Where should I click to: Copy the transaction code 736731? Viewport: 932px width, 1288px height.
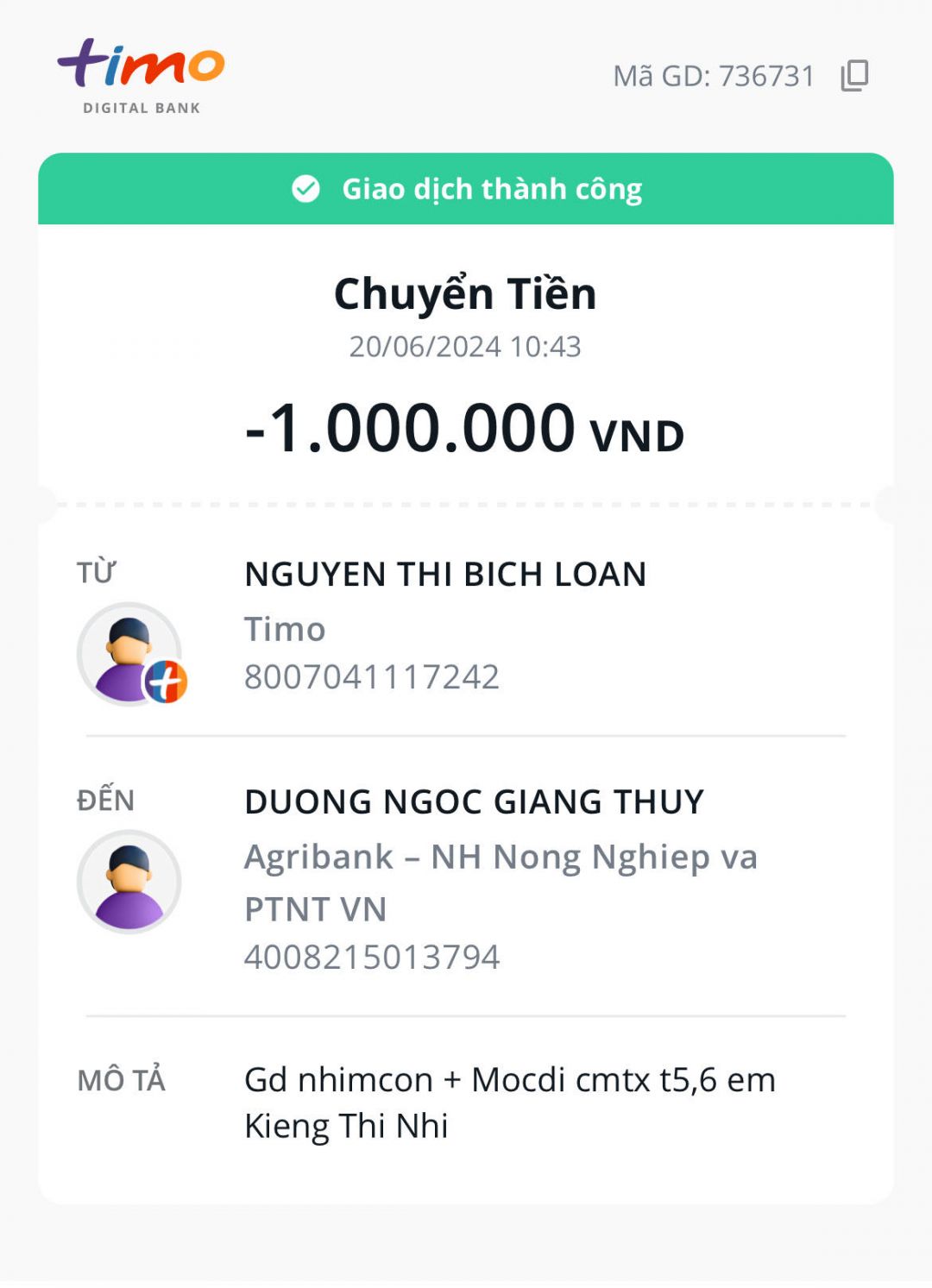(x=854, y=76)
